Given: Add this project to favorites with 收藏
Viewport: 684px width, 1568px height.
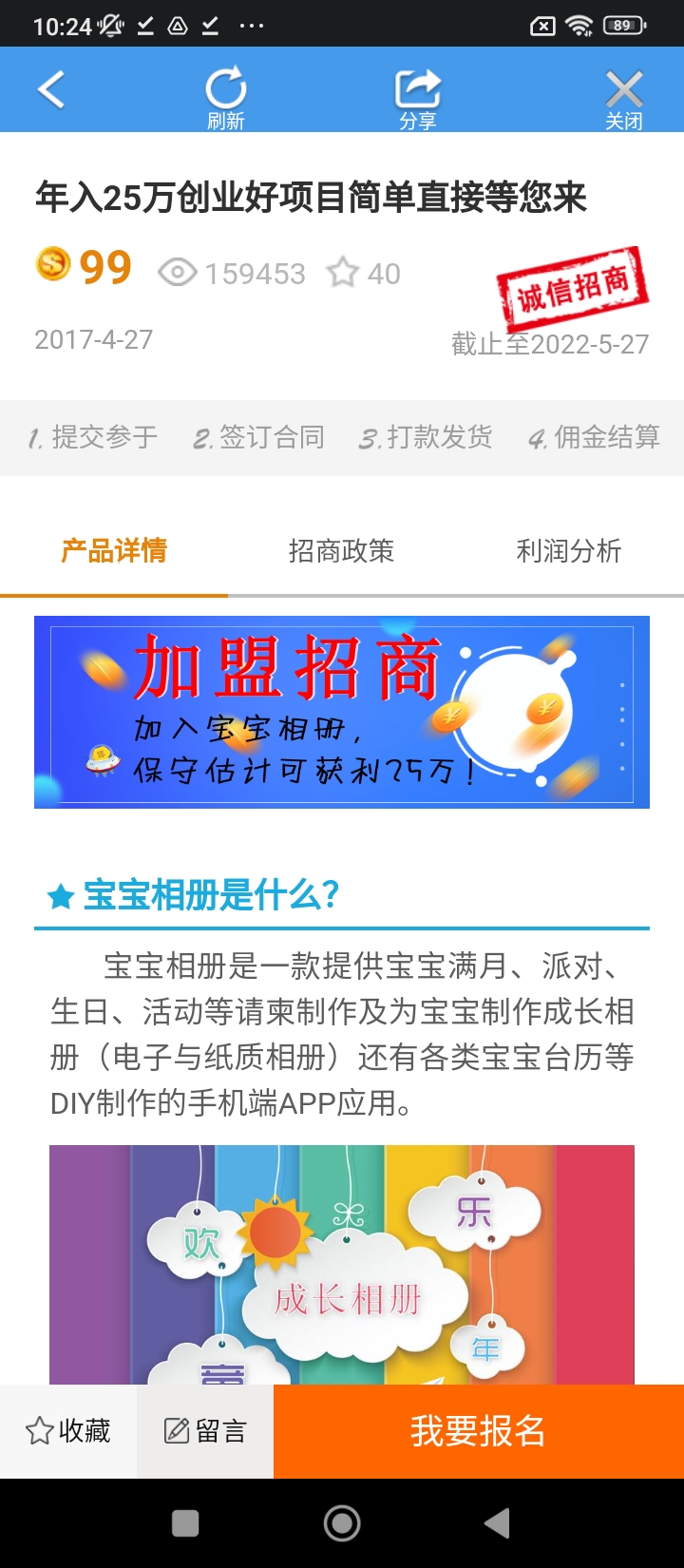Looking at the screenshot, I should click(x=68, y=1431).
